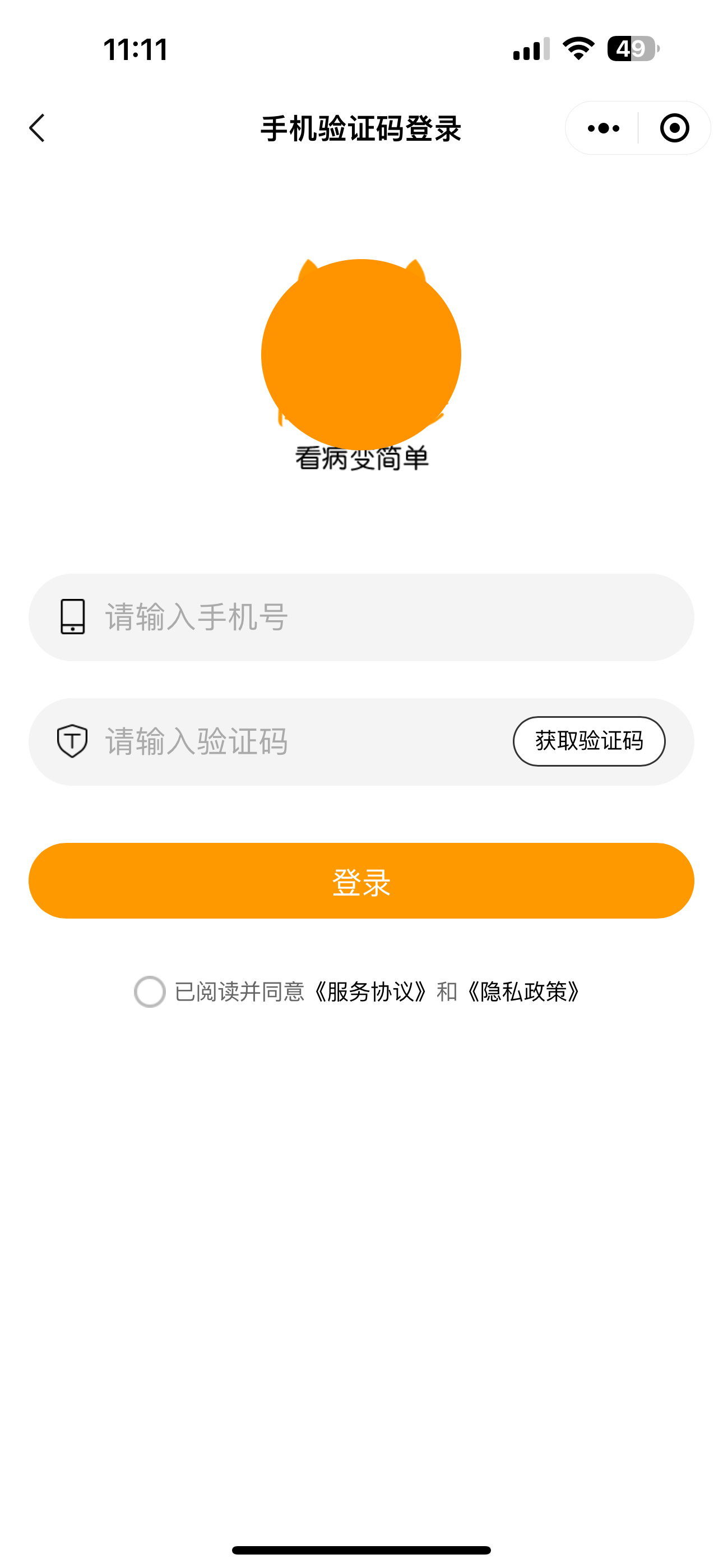Go back using the top-left arrow

37,128
